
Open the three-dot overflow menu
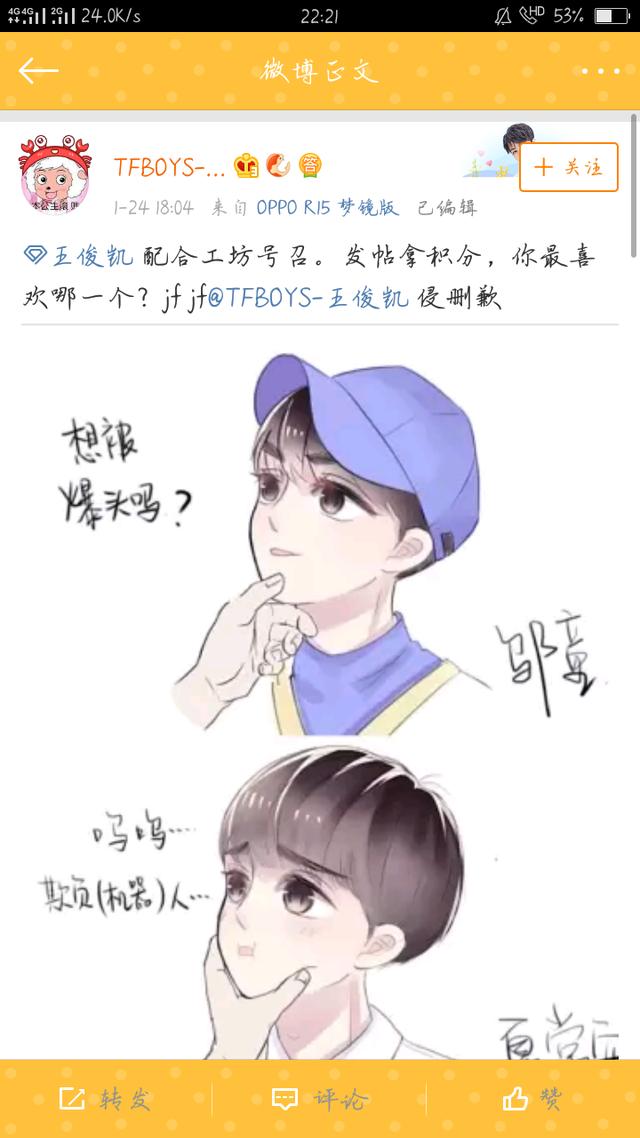600,71
